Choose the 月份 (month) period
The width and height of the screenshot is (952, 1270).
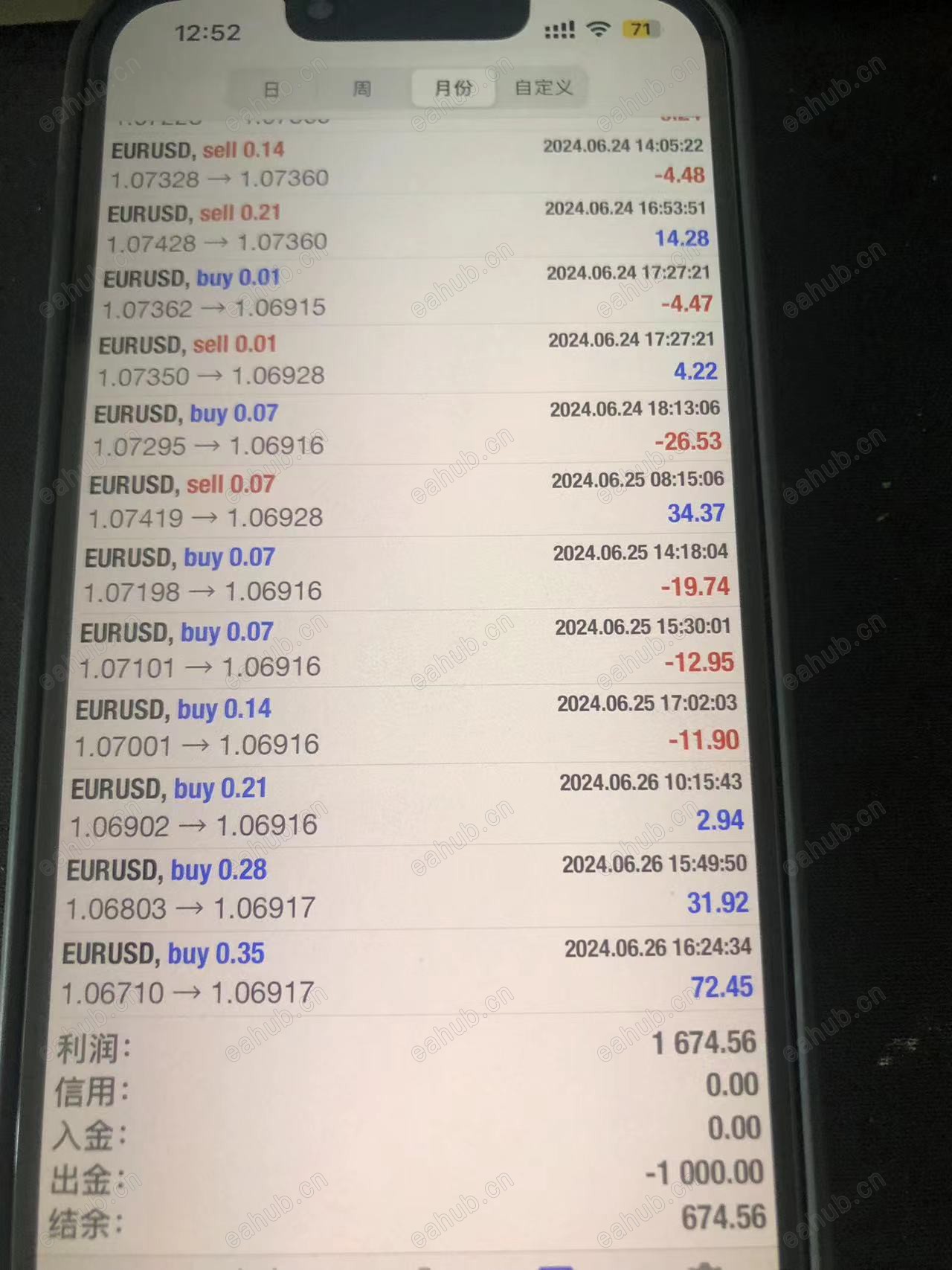[453, 89]
